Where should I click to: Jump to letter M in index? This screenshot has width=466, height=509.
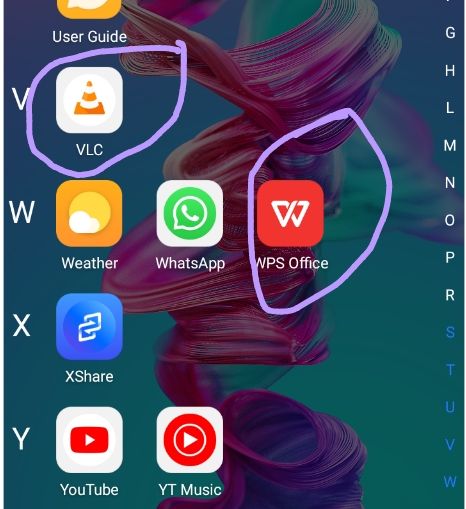click(450, 145)
